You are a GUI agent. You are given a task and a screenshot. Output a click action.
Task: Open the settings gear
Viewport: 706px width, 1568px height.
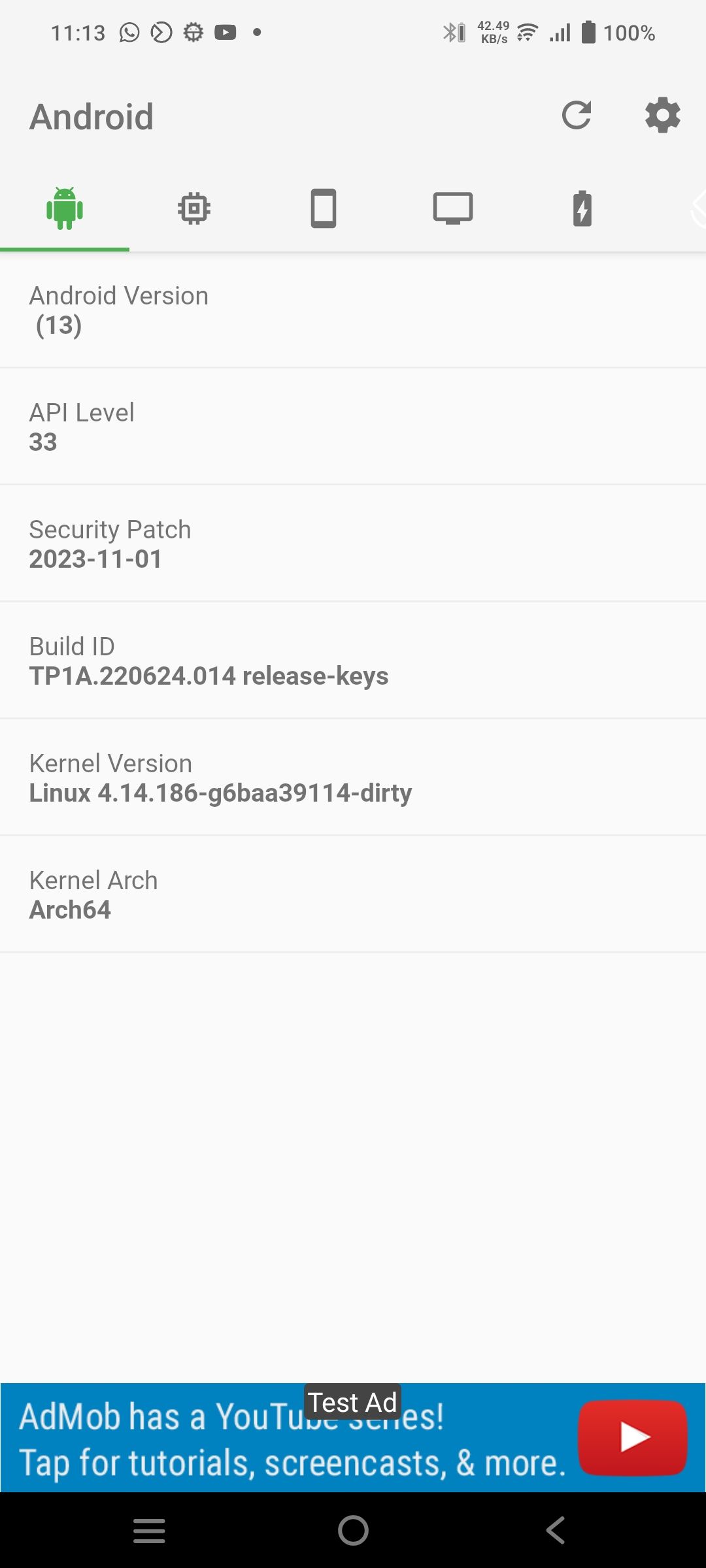pos(663,116)
